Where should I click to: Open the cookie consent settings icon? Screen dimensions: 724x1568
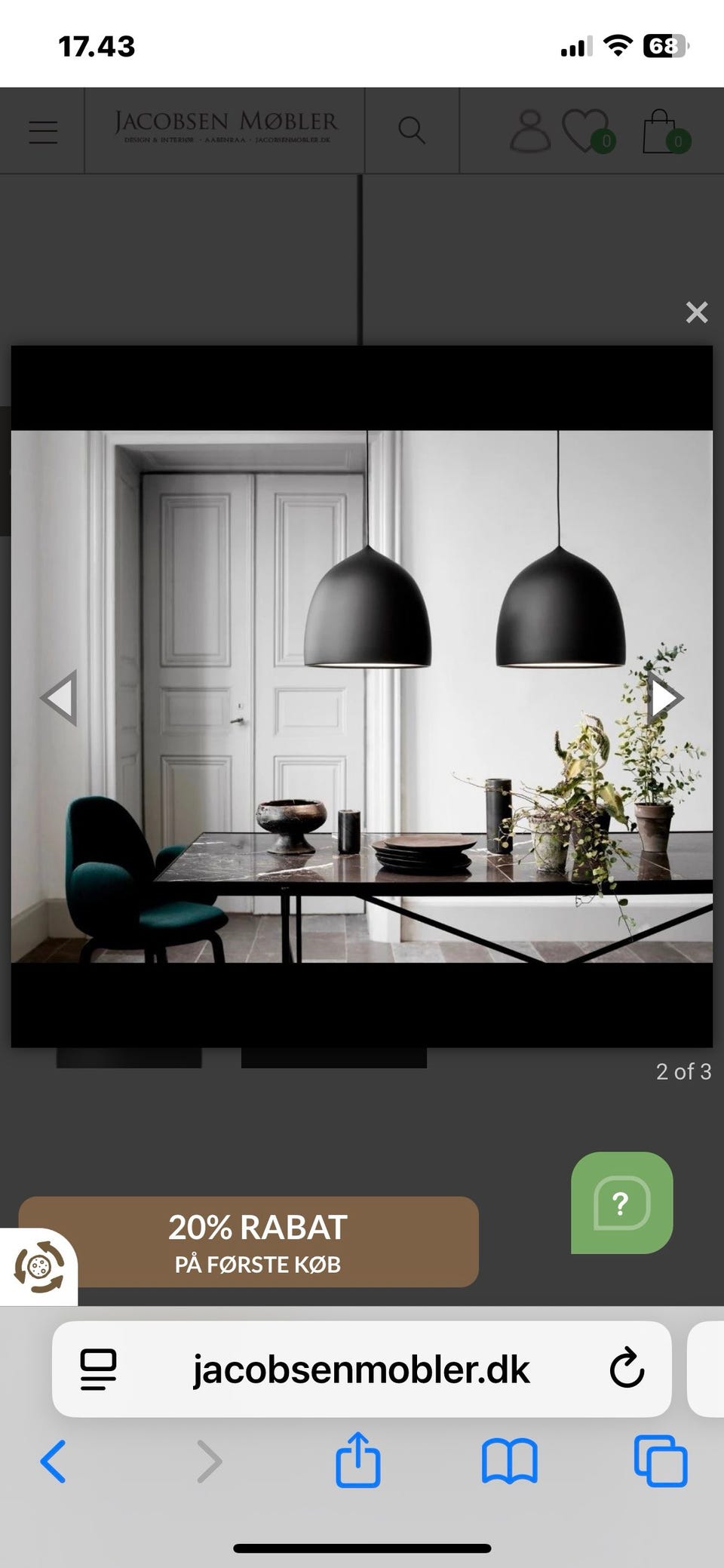pyautogui.click(x=39, y=1266)
